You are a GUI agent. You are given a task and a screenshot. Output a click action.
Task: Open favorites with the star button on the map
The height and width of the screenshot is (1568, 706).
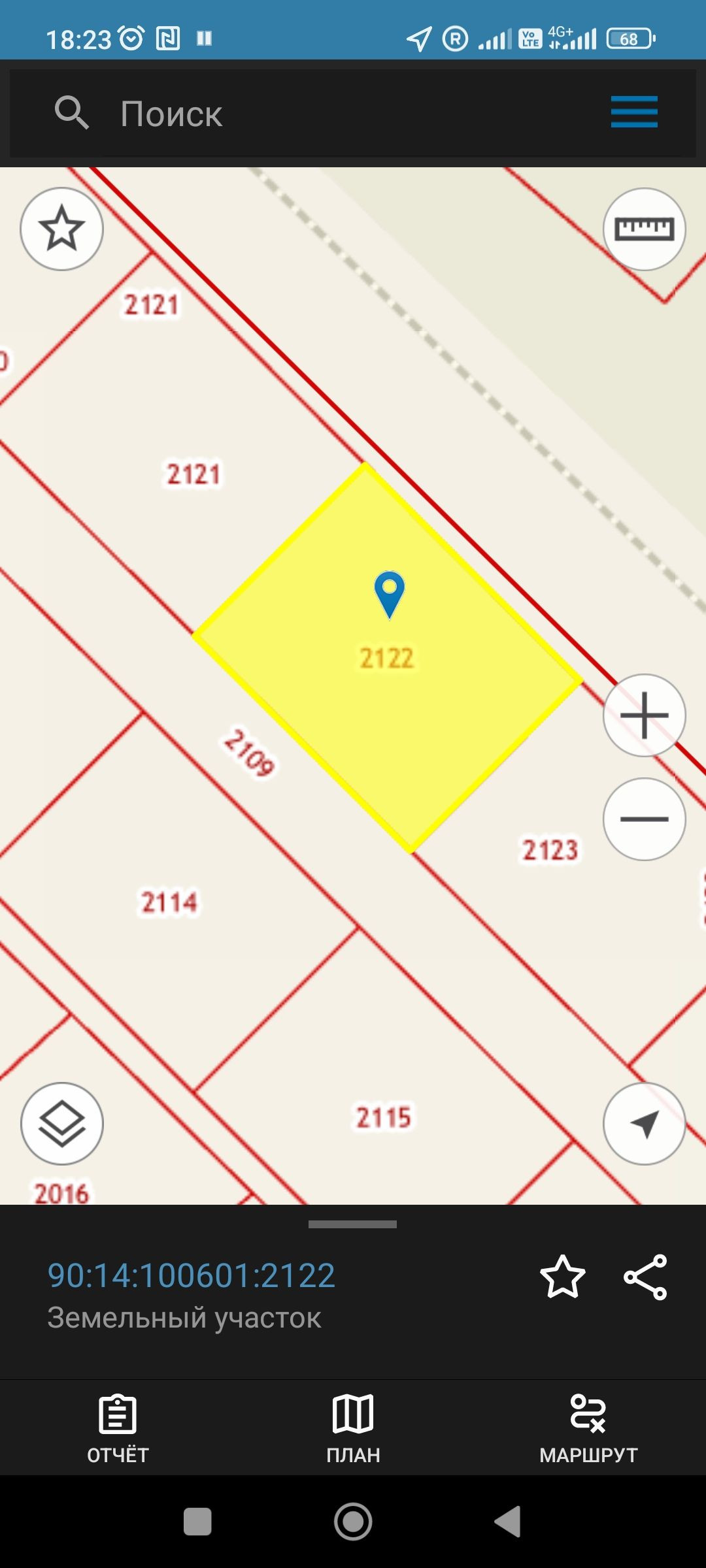(62, 229)
